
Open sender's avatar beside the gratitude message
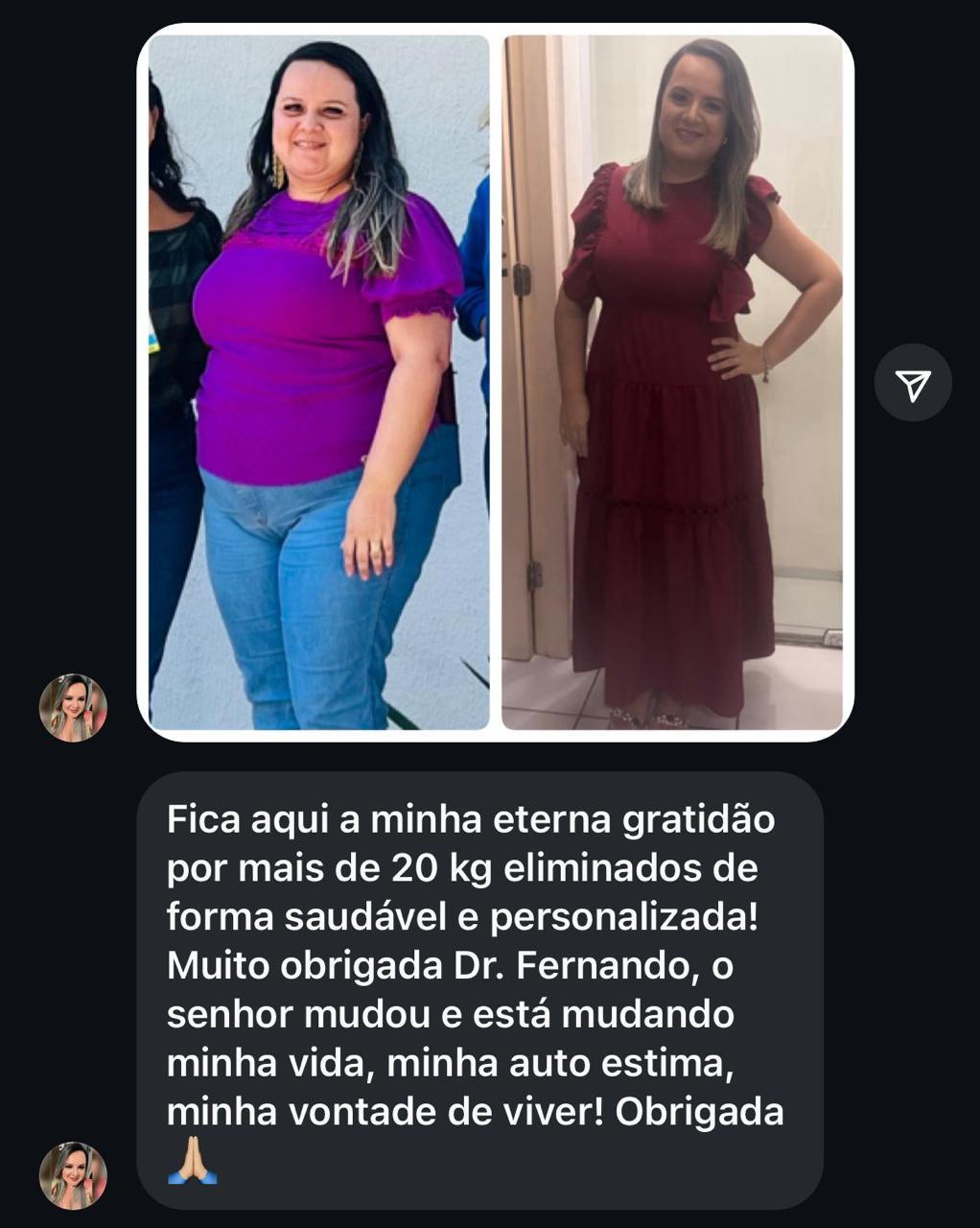(73, 1175)
